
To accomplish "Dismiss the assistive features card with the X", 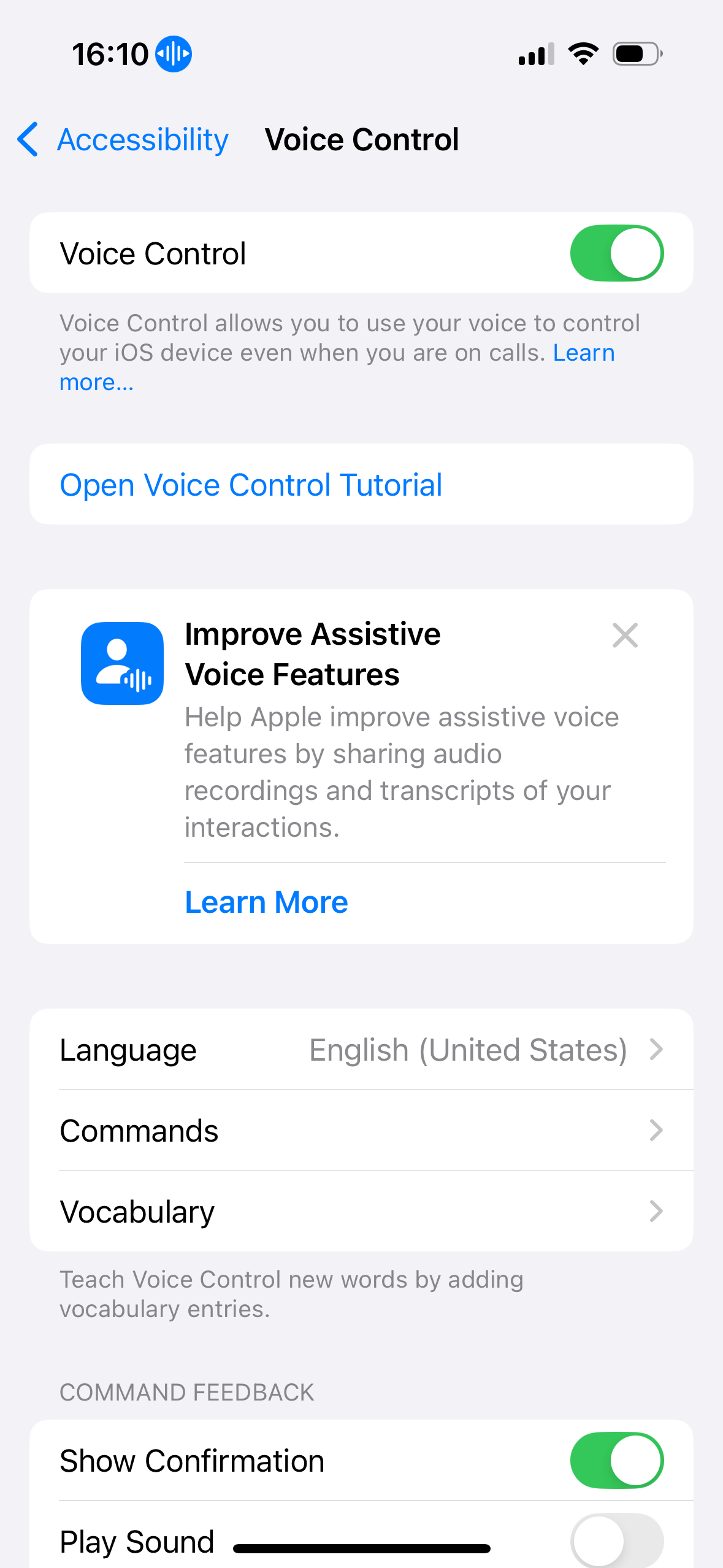I will (x=625, y=636).
